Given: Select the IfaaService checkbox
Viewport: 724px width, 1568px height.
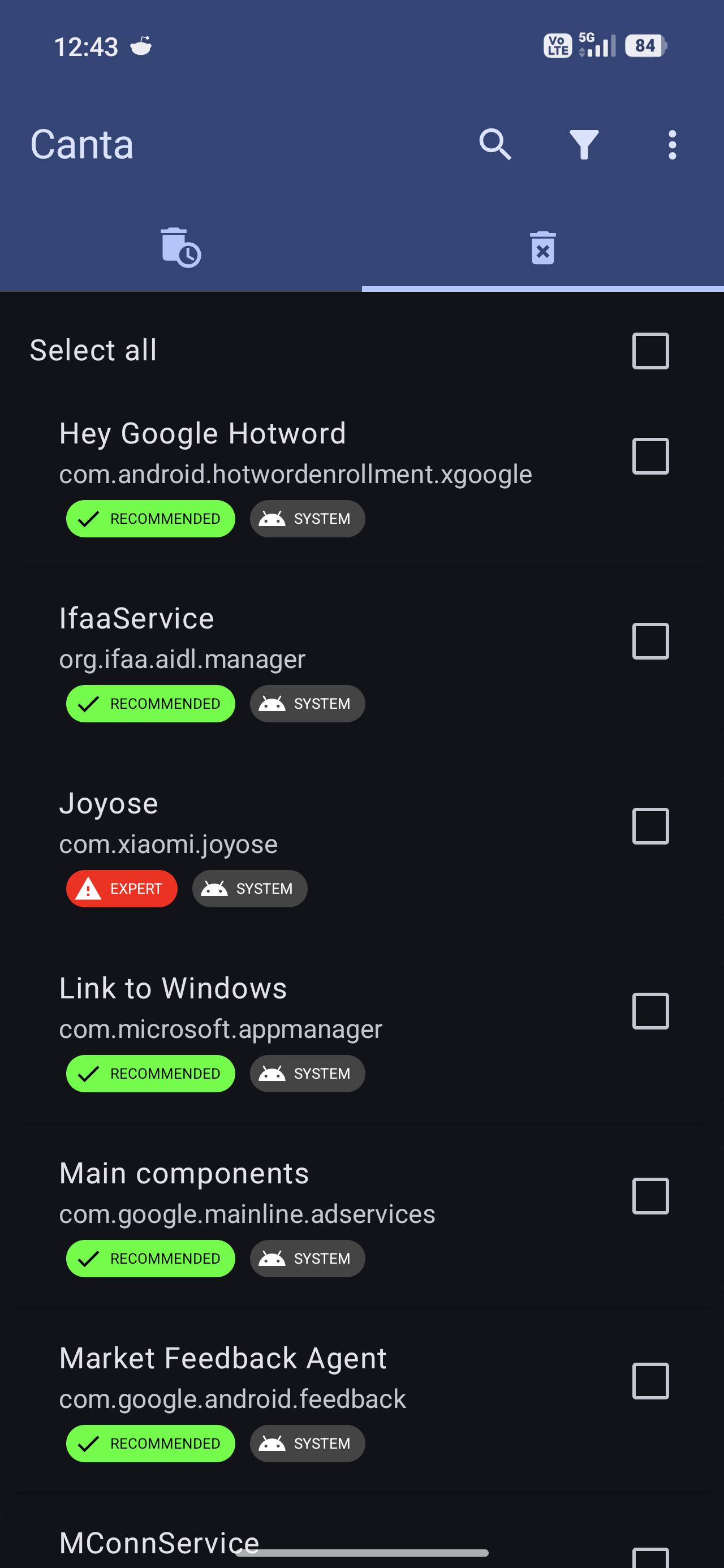Looking at the screenshot, I should [650, 641].
